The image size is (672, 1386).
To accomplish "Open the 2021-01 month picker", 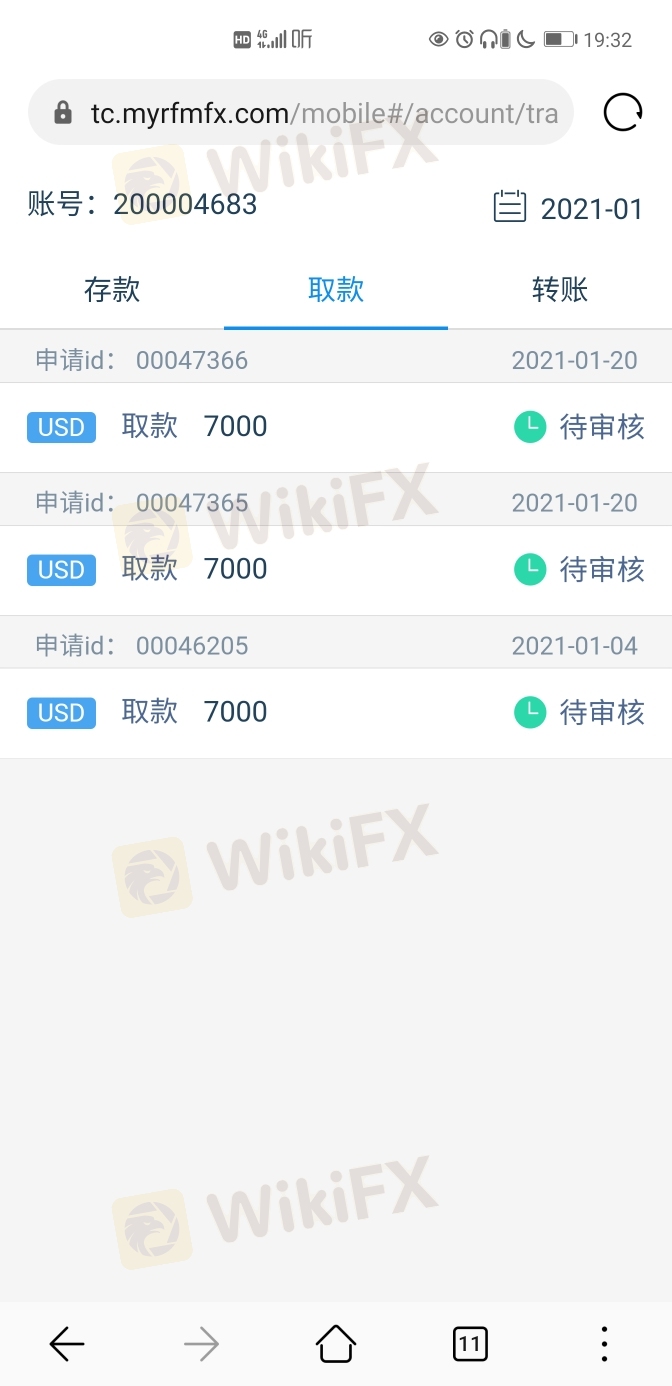I will (x=568, y=208).
